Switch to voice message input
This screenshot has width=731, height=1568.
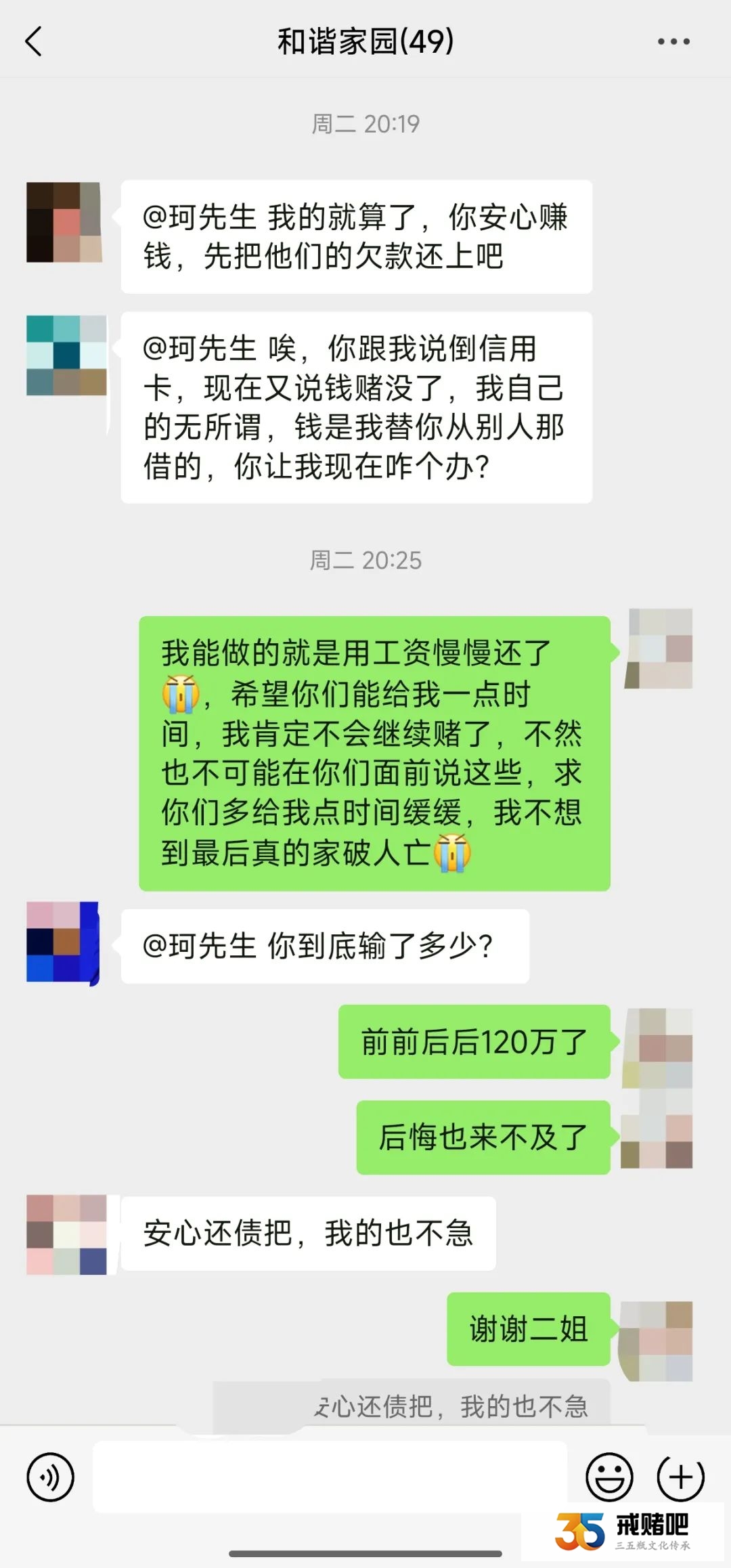[50, 1477]
